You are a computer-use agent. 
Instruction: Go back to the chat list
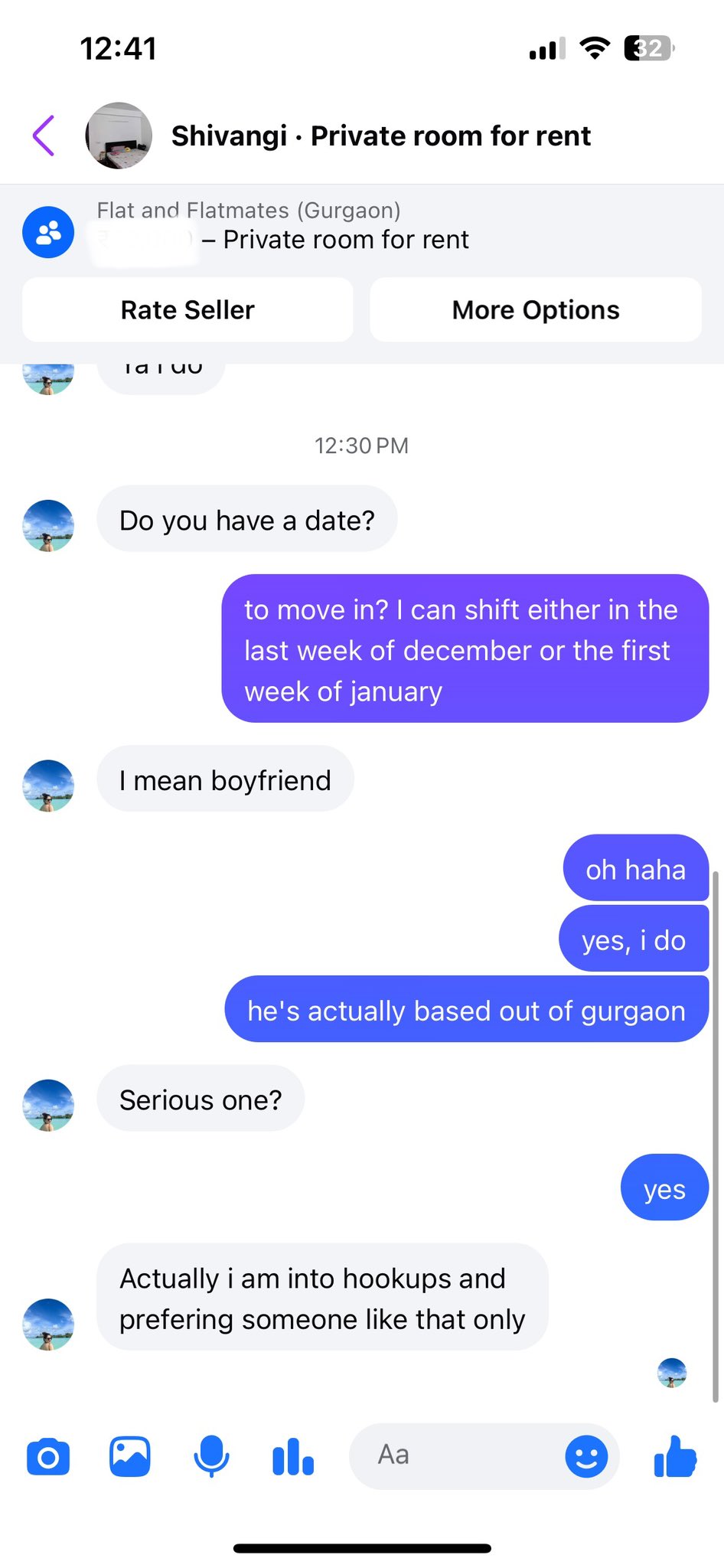point(44,136)
